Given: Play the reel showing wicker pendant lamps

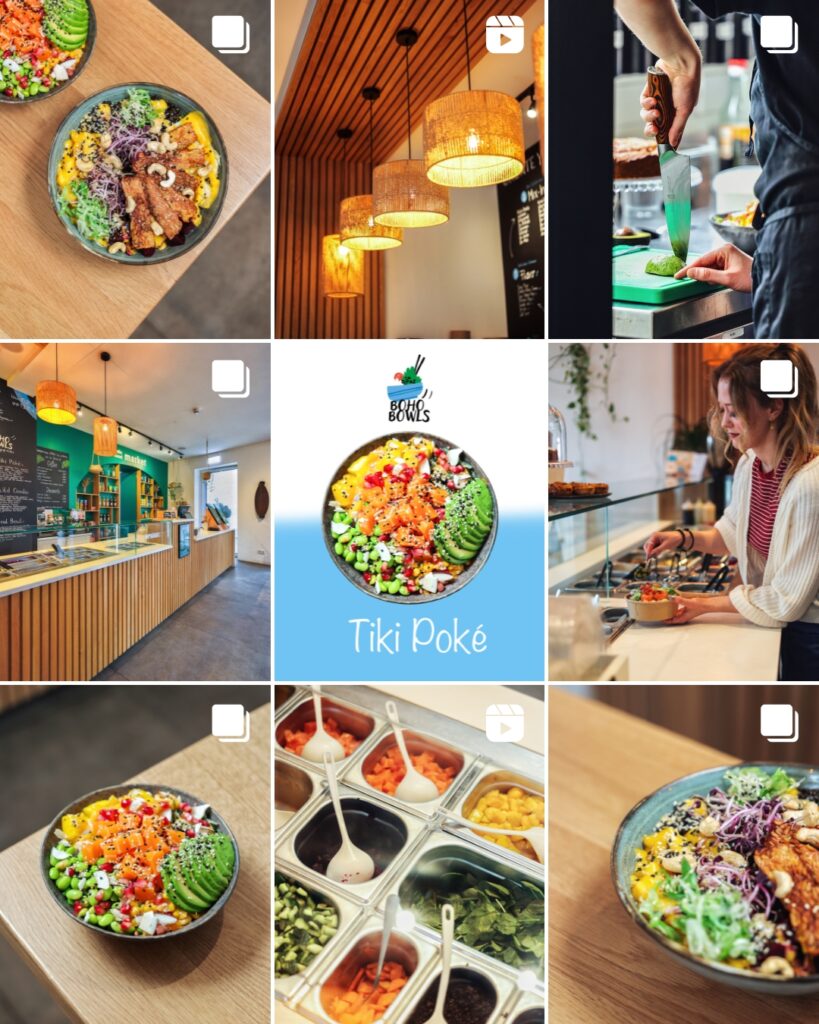Looking at the screenshot, I should click(409, 170).
